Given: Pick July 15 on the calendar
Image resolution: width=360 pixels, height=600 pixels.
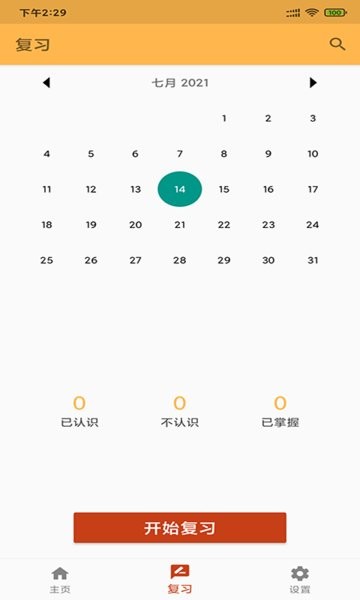Looking at the screenshot, I should [224, 189].
